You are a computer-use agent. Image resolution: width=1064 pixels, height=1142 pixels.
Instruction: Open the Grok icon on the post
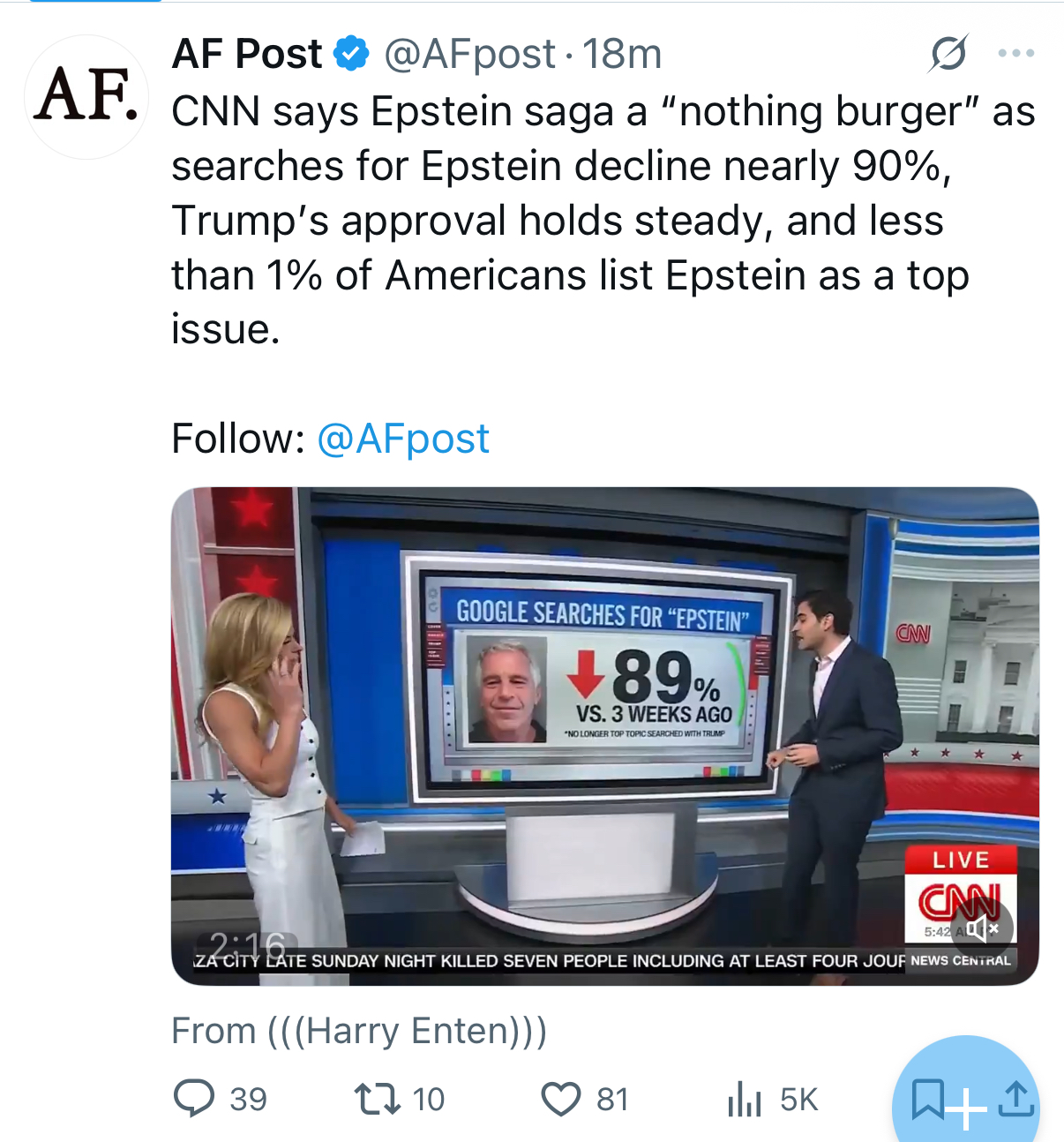948,54
